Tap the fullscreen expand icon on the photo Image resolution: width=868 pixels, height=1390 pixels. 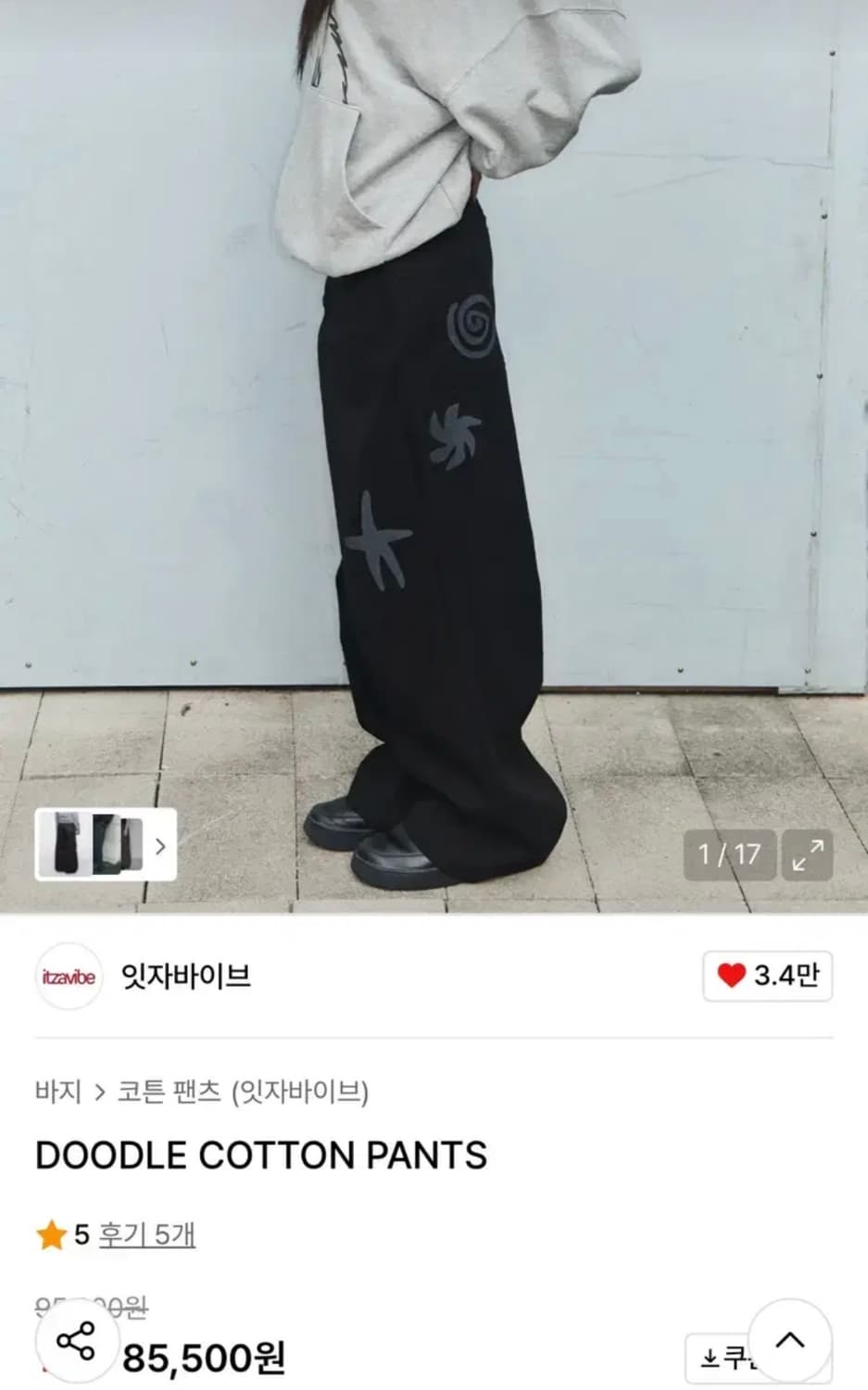point(809,854)
